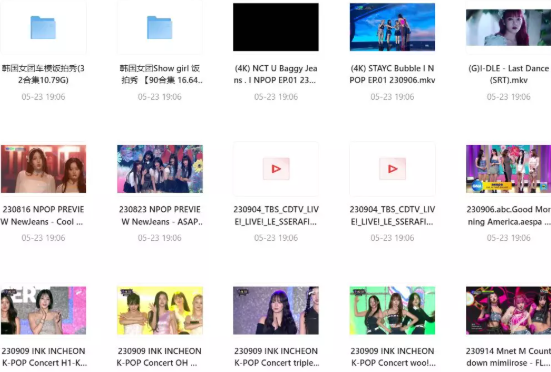The height and width of the screenshot is (372, 551).
Task: Open the 韩国女团Show girl 饭拍秀 folder
Action: 160,27
